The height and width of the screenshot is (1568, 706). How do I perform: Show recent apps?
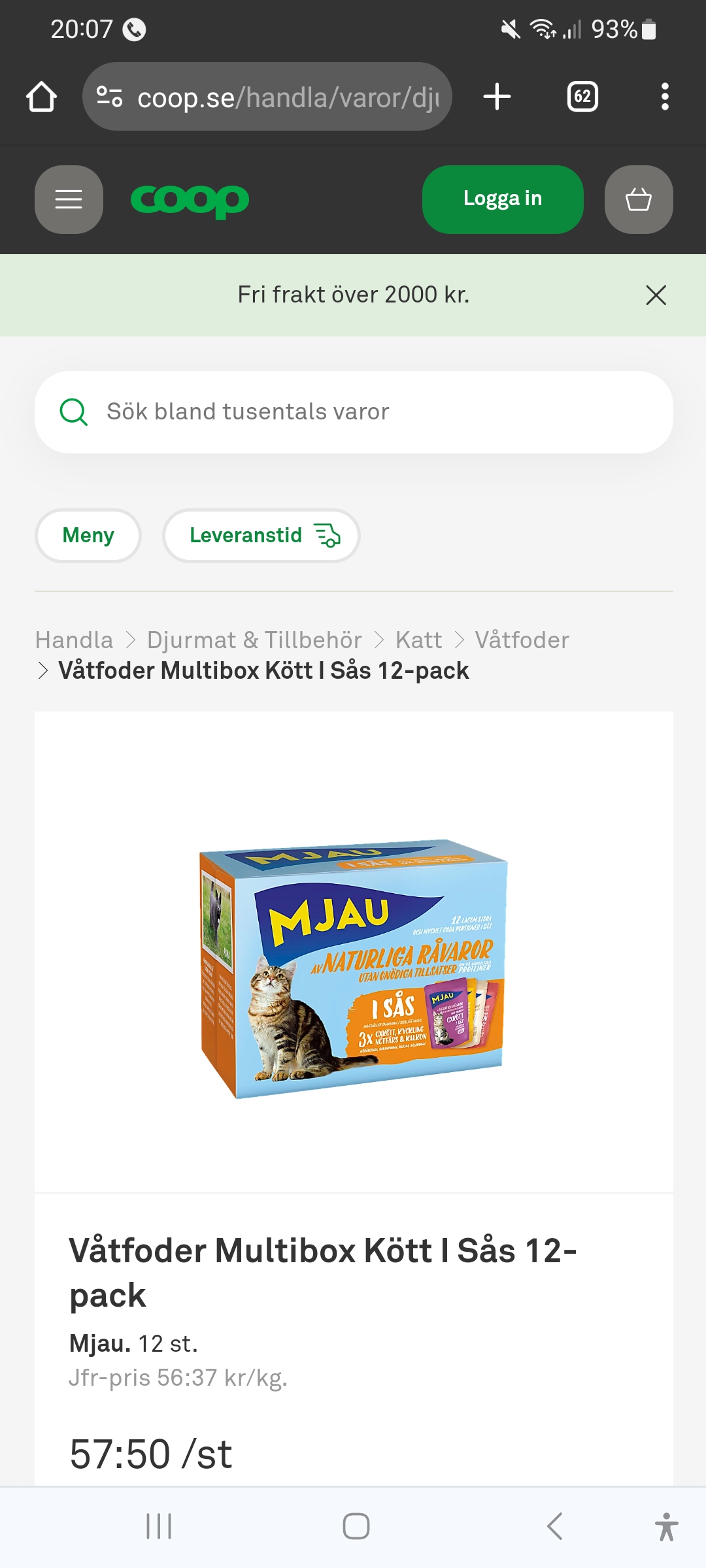(x=159, y=1526)
